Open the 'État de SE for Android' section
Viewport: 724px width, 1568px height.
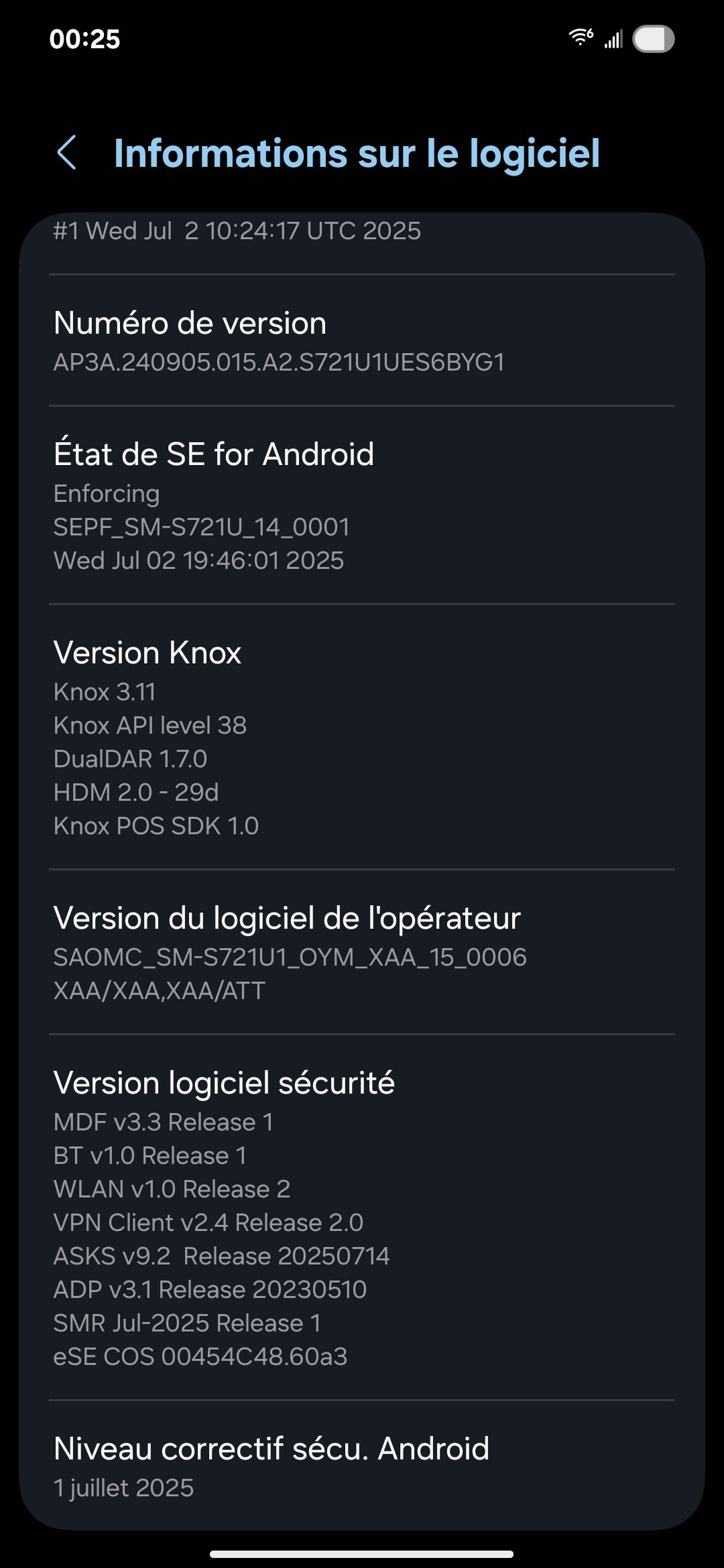215,454
